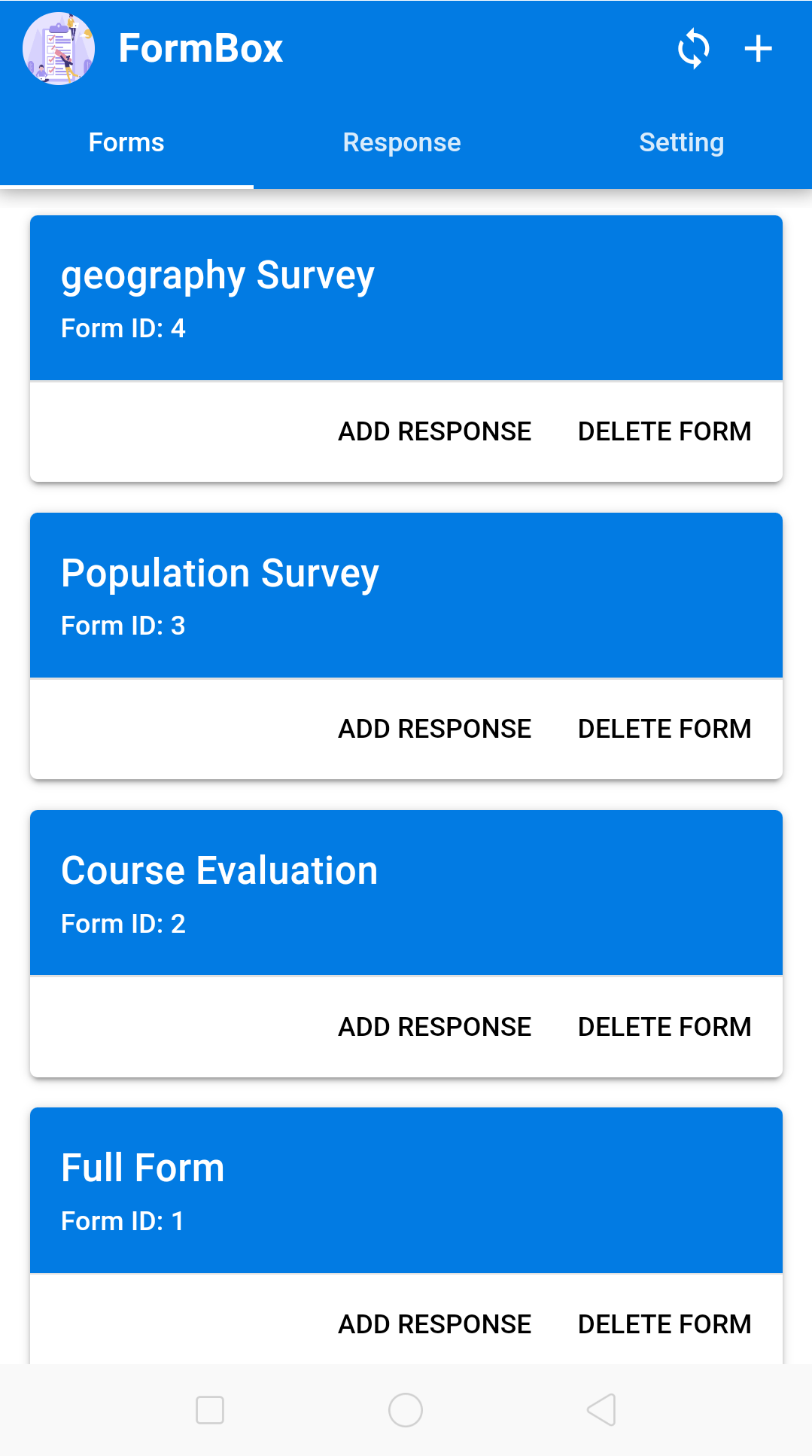Image resolution: width=812 pixels, height=1456 pixels.
Task: Tap the FormBox logo avatar
Action: (58, 48)
